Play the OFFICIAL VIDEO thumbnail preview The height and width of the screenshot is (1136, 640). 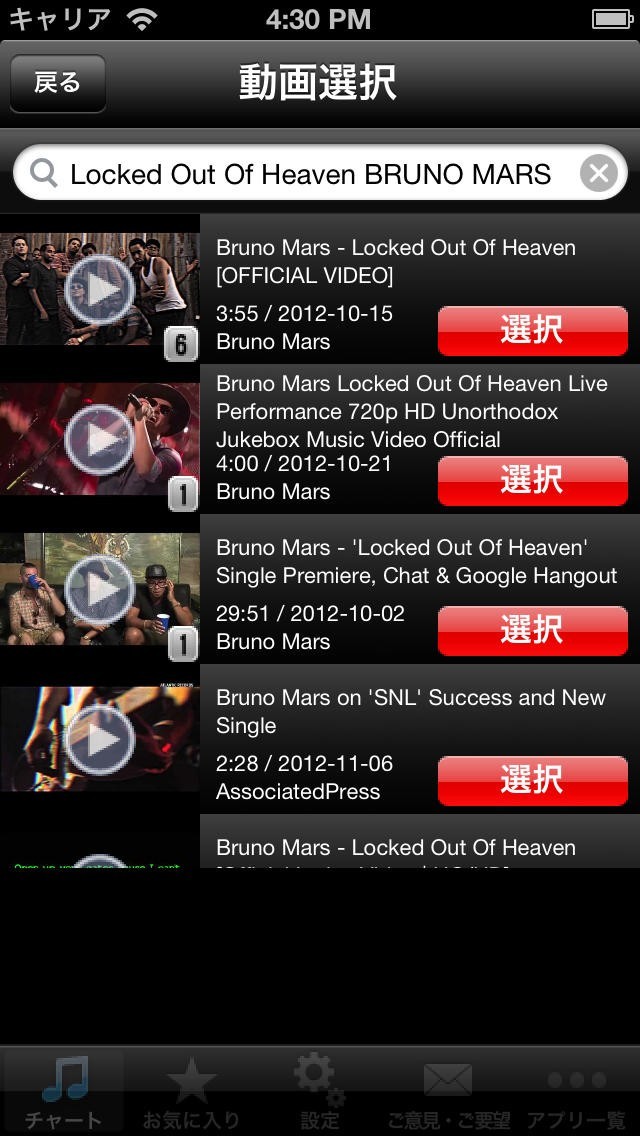pyautogui.click(x=99, y=289)
